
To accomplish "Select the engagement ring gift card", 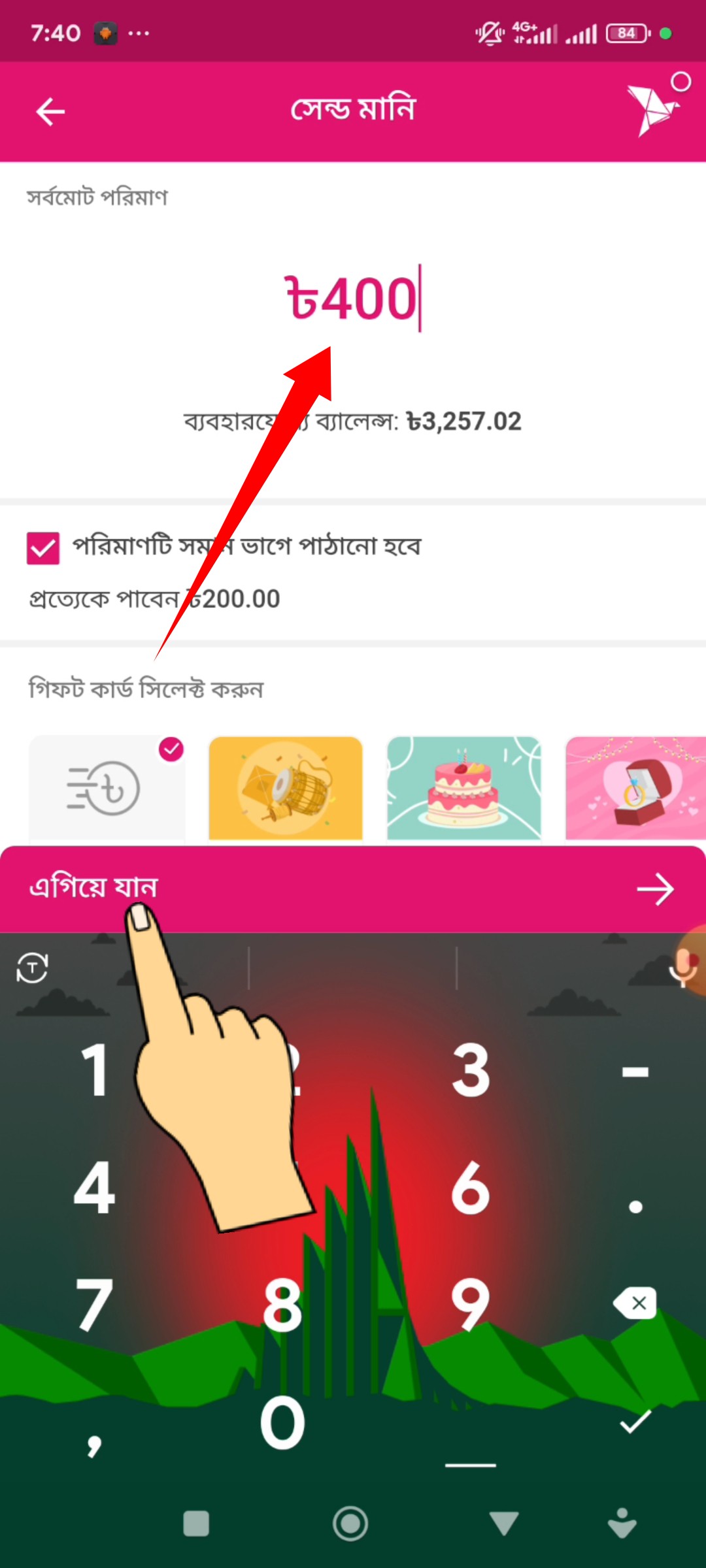I will pos(635,788).
